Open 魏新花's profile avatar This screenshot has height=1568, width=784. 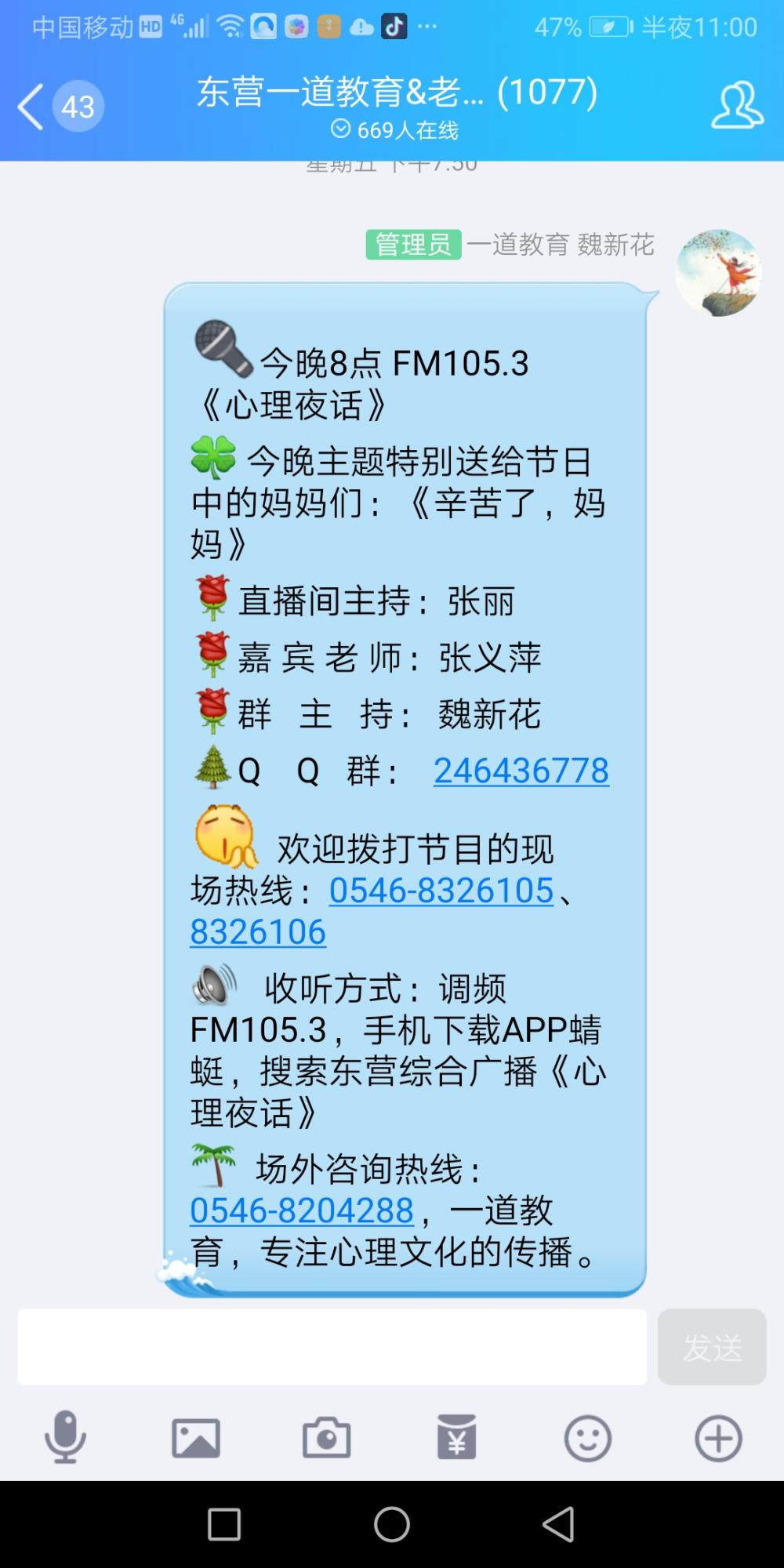pyautogui.click(x=718, y=273)
